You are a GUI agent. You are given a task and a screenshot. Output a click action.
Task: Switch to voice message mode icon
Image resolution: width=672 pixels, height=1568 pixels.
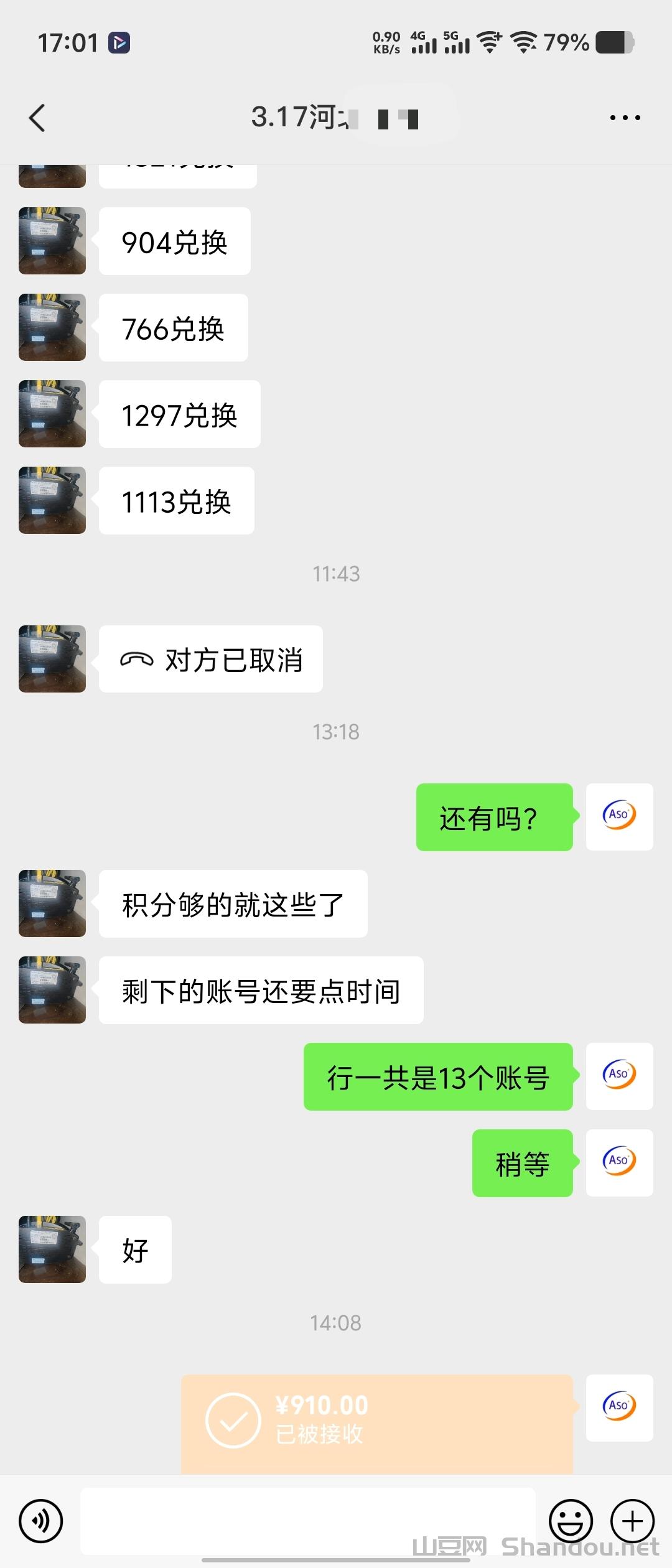pos(40,1521)
